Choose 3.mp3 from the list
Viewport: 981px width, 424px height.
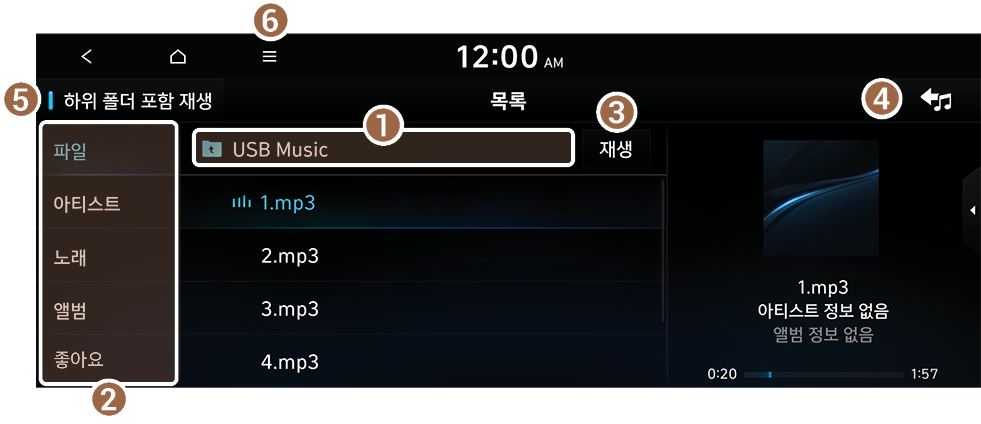(x=290, y=309)
